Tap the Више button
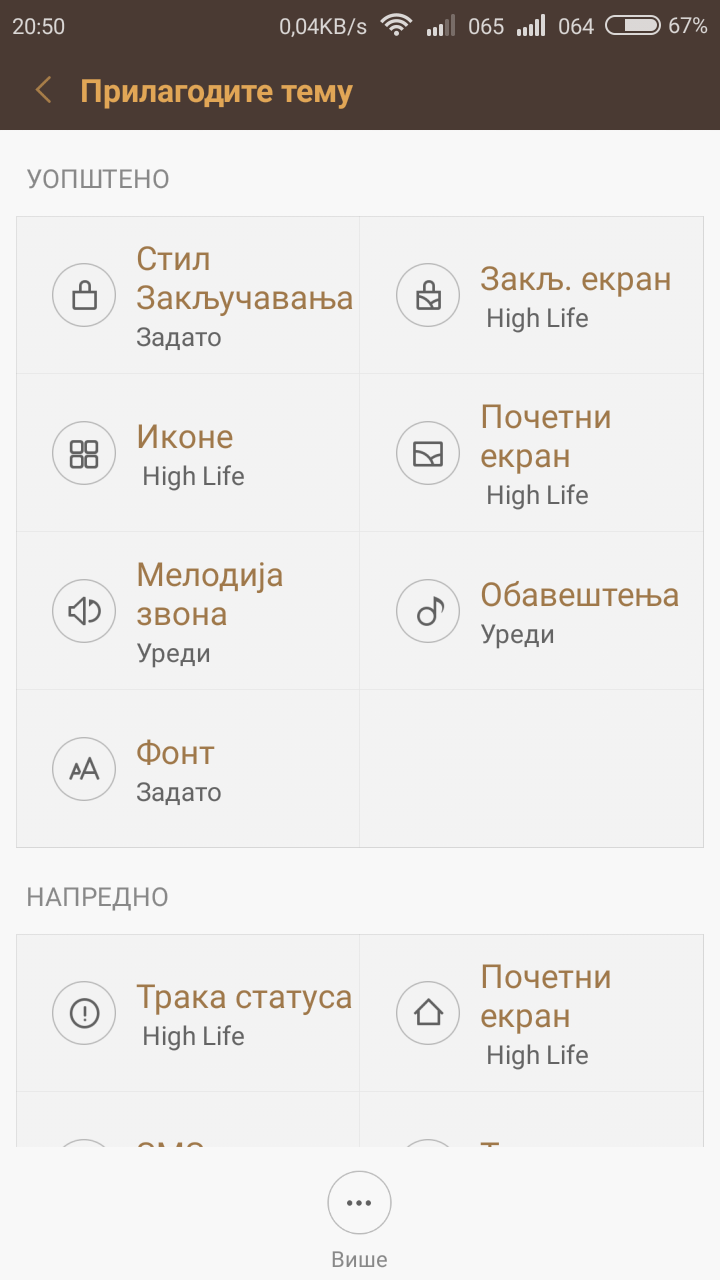 point(359,1204)
